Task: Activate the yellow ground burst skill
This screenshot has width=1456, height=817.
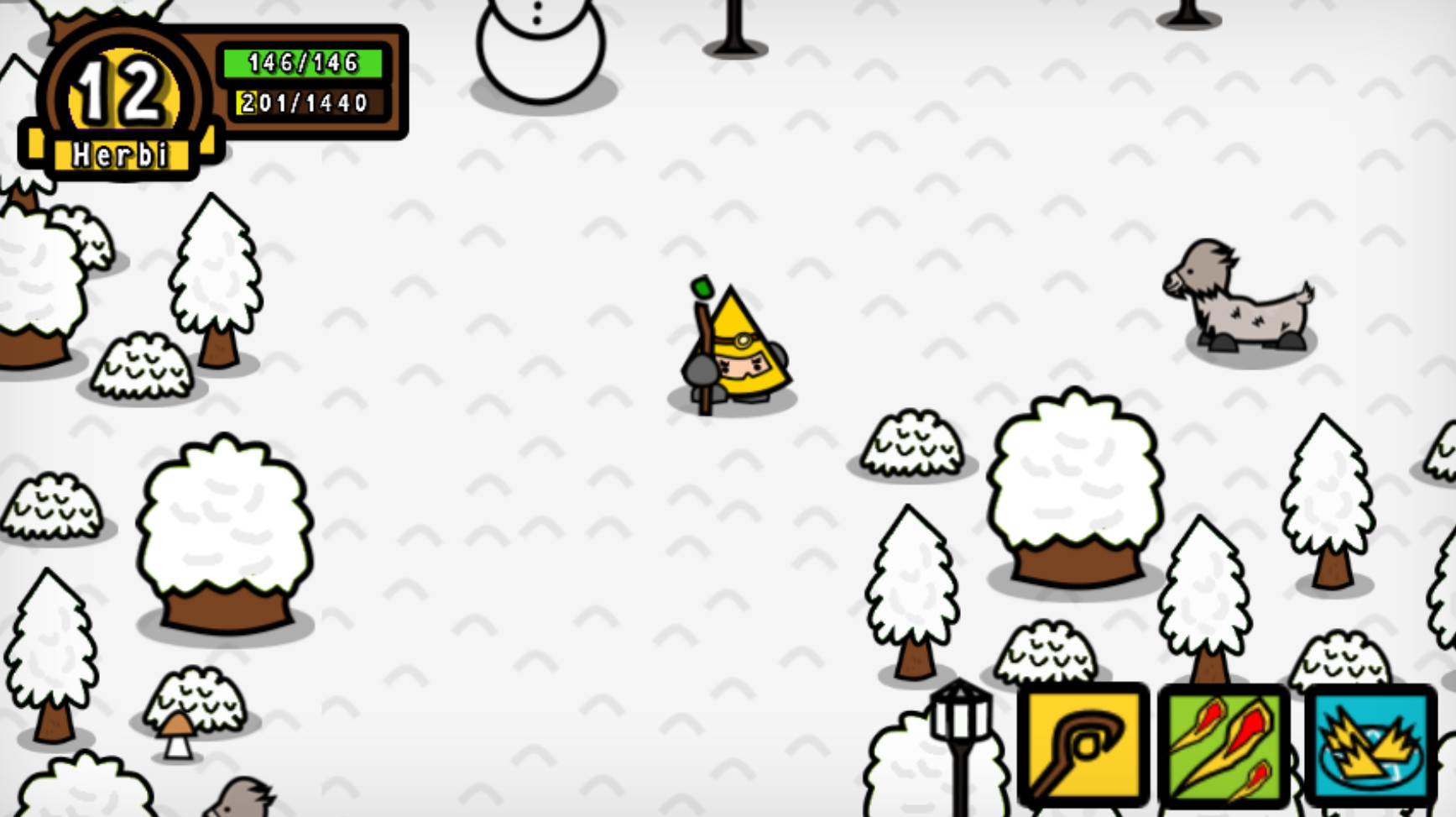Action: pyautogui.click(x=1370, y=746)
